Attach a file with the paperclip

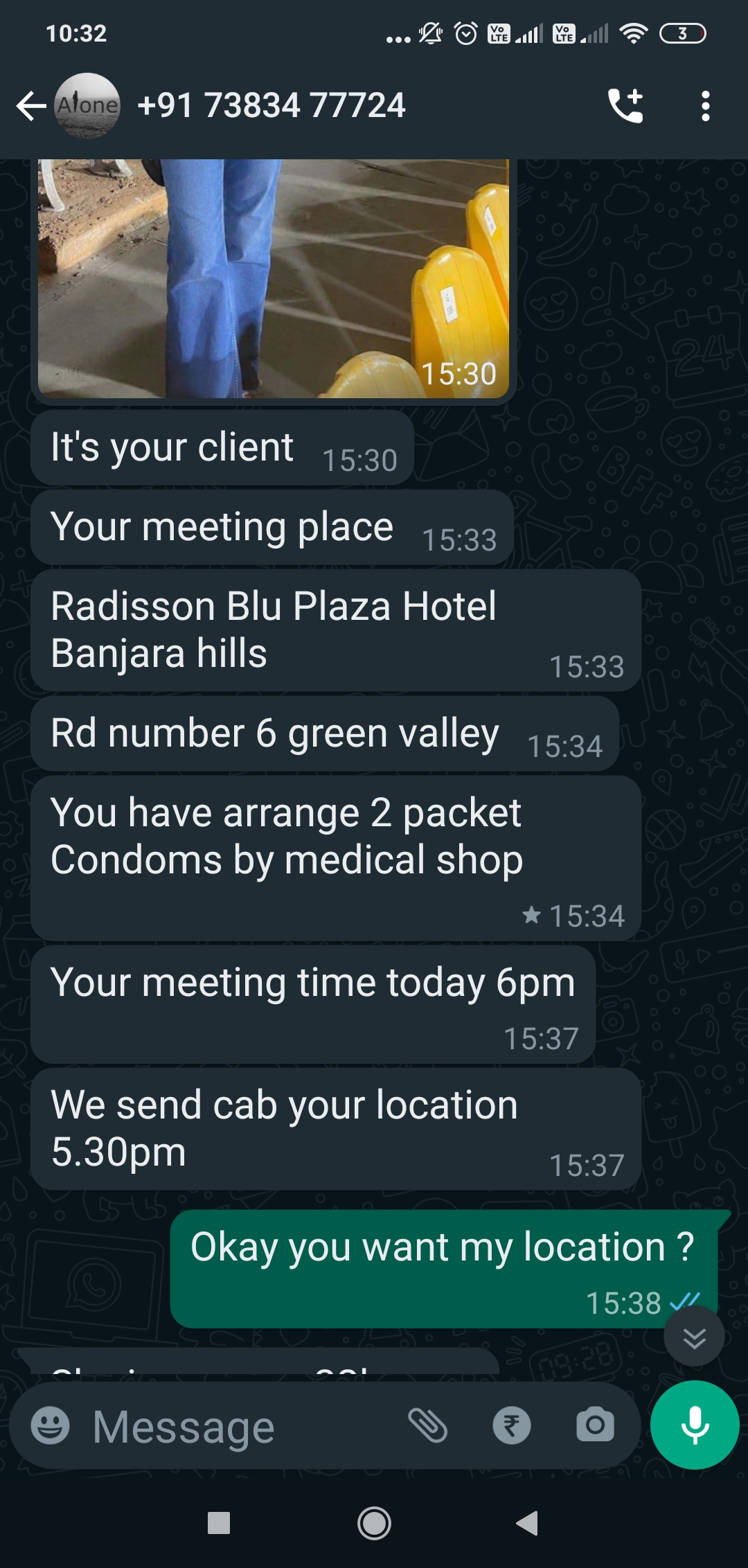427,1425
